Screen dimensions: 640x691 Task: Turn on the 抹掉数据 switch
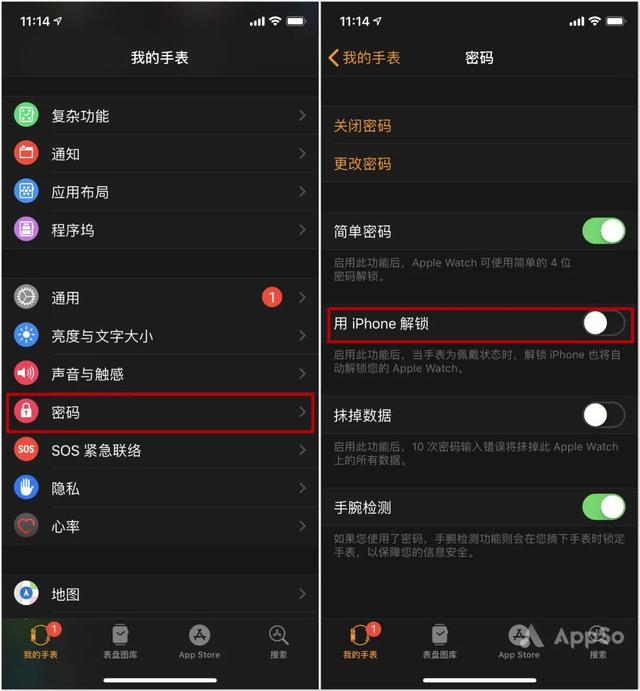point(603,415)
